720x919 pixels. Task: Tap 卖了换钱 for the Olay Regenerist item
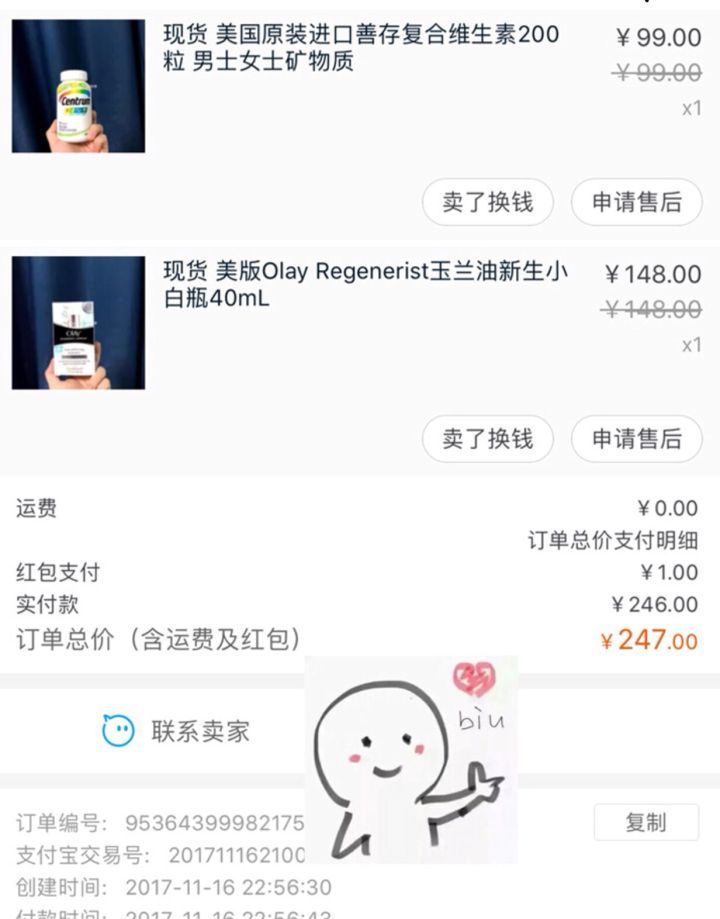(487, 439)
